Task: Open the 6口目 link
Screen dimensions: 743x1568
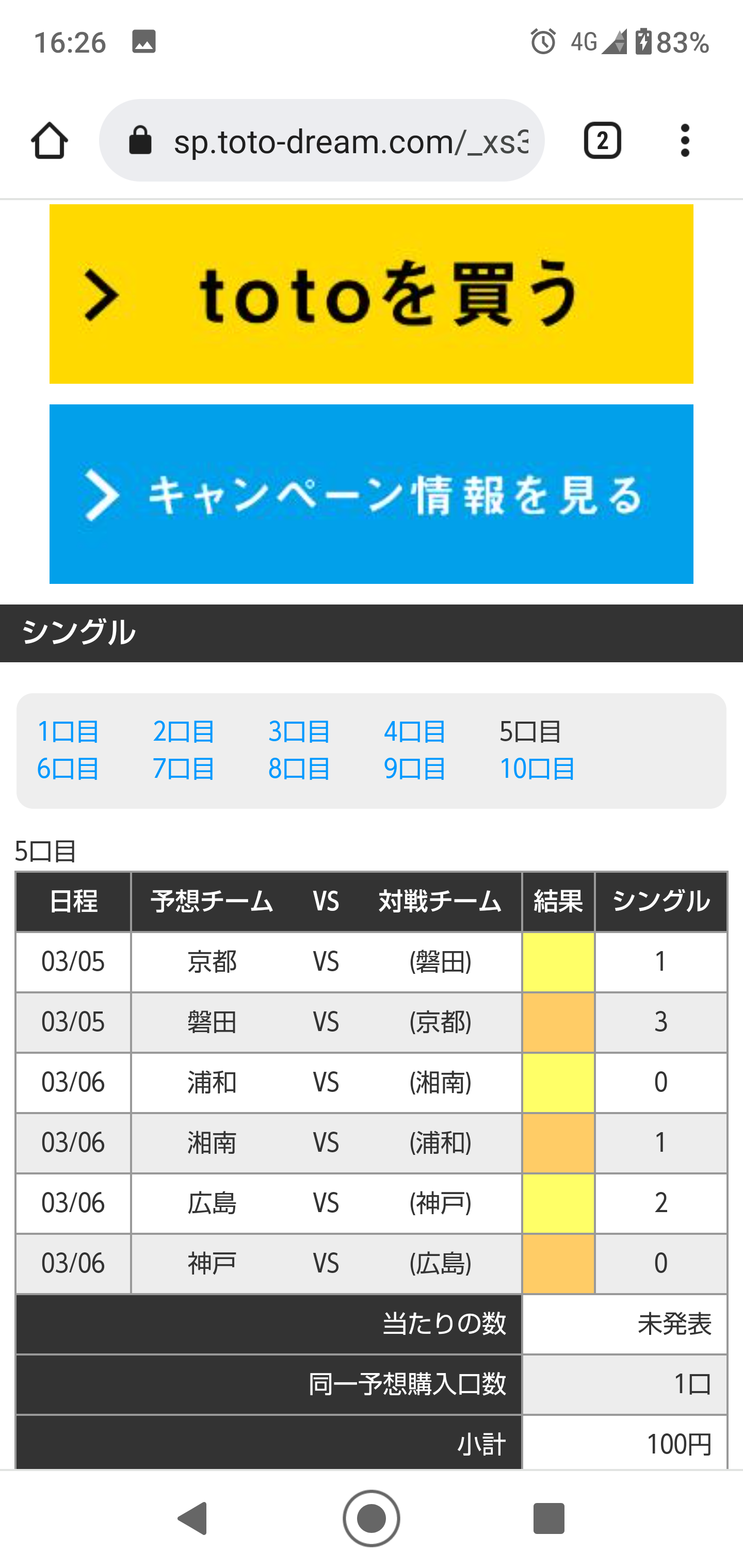Action: [x=68, y=769]
